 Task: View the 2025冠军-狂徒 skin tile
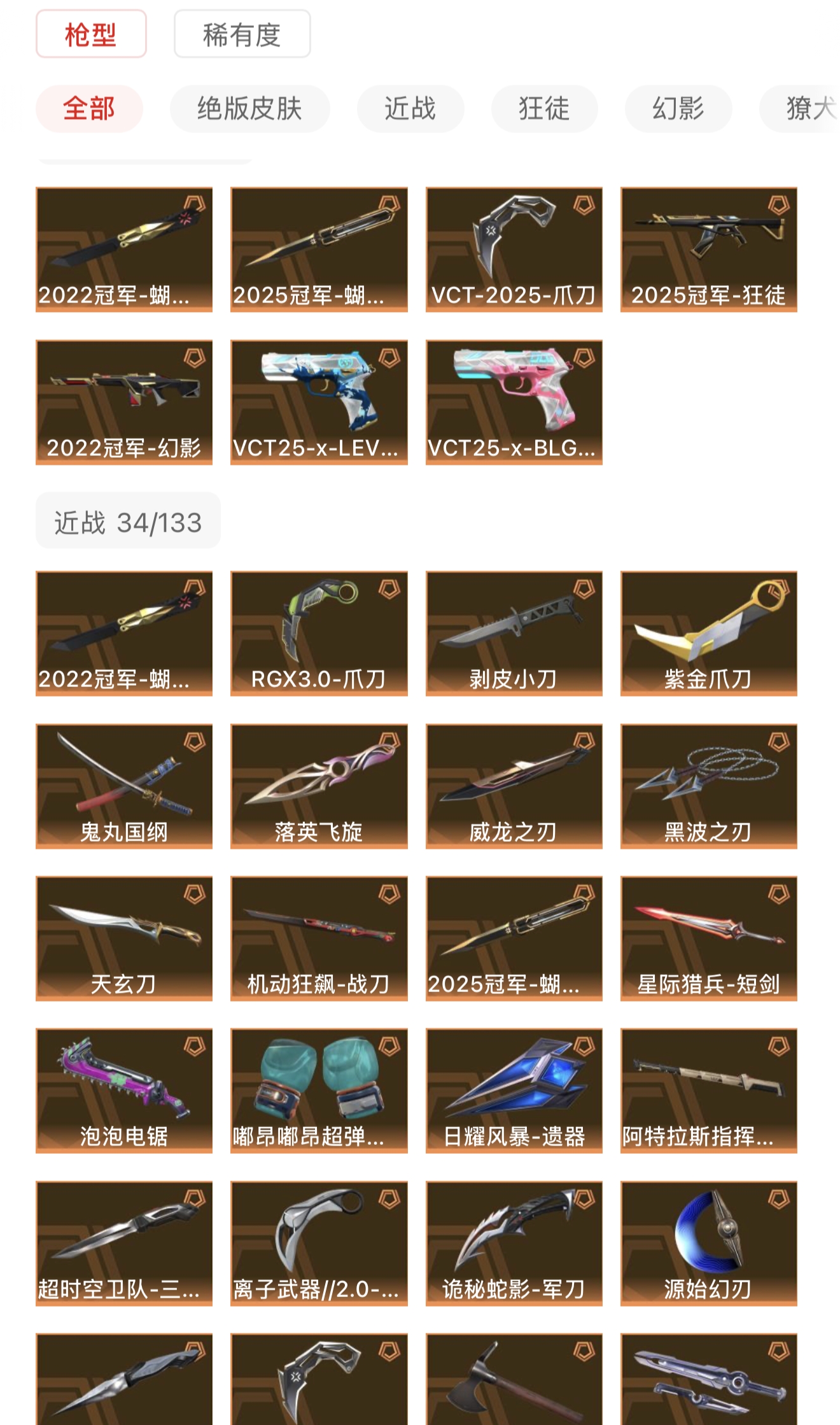click(x=708, y=249)
